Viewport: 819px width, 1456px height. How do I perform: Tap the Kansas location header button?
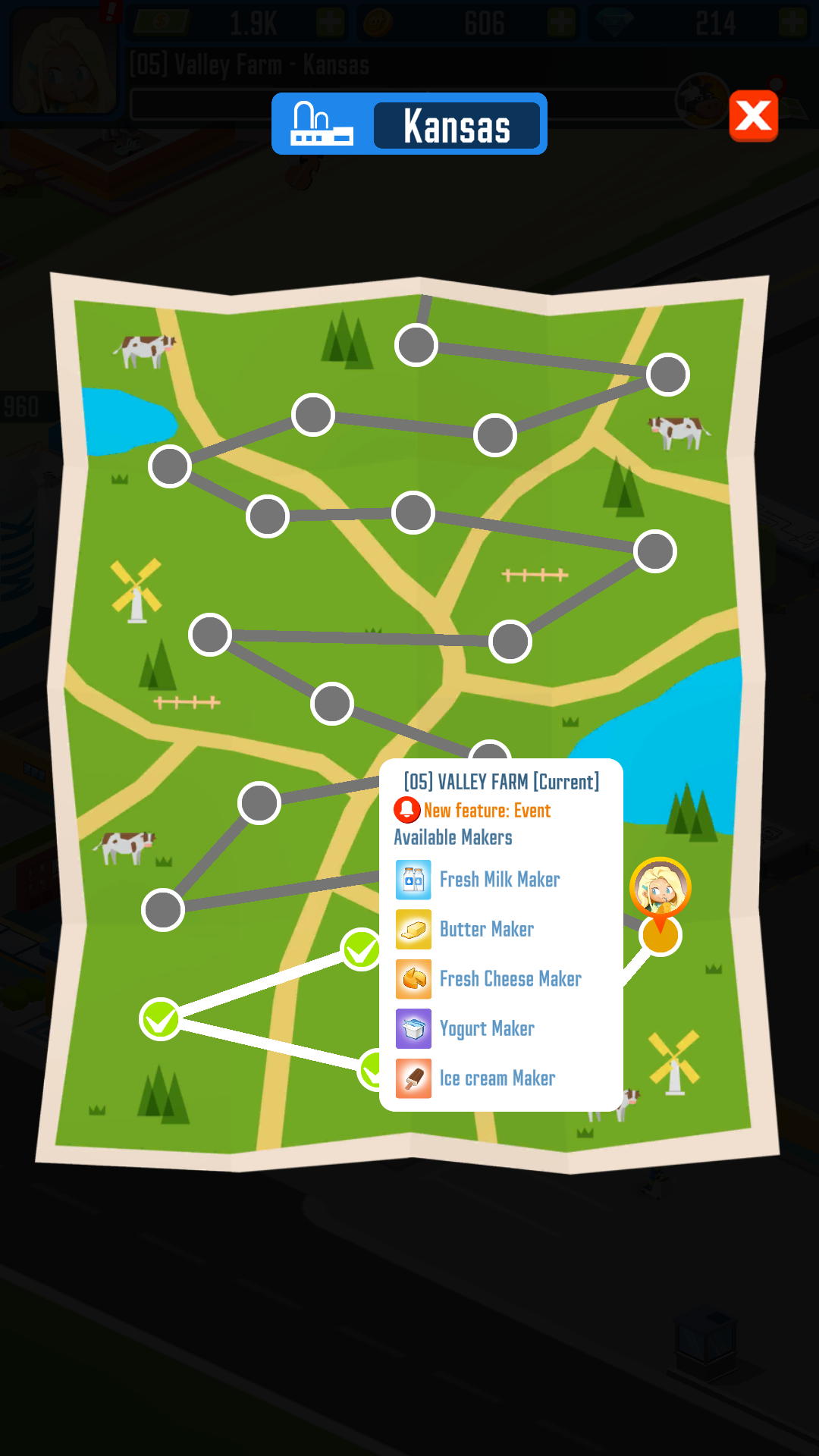click(x=409, y=124)
